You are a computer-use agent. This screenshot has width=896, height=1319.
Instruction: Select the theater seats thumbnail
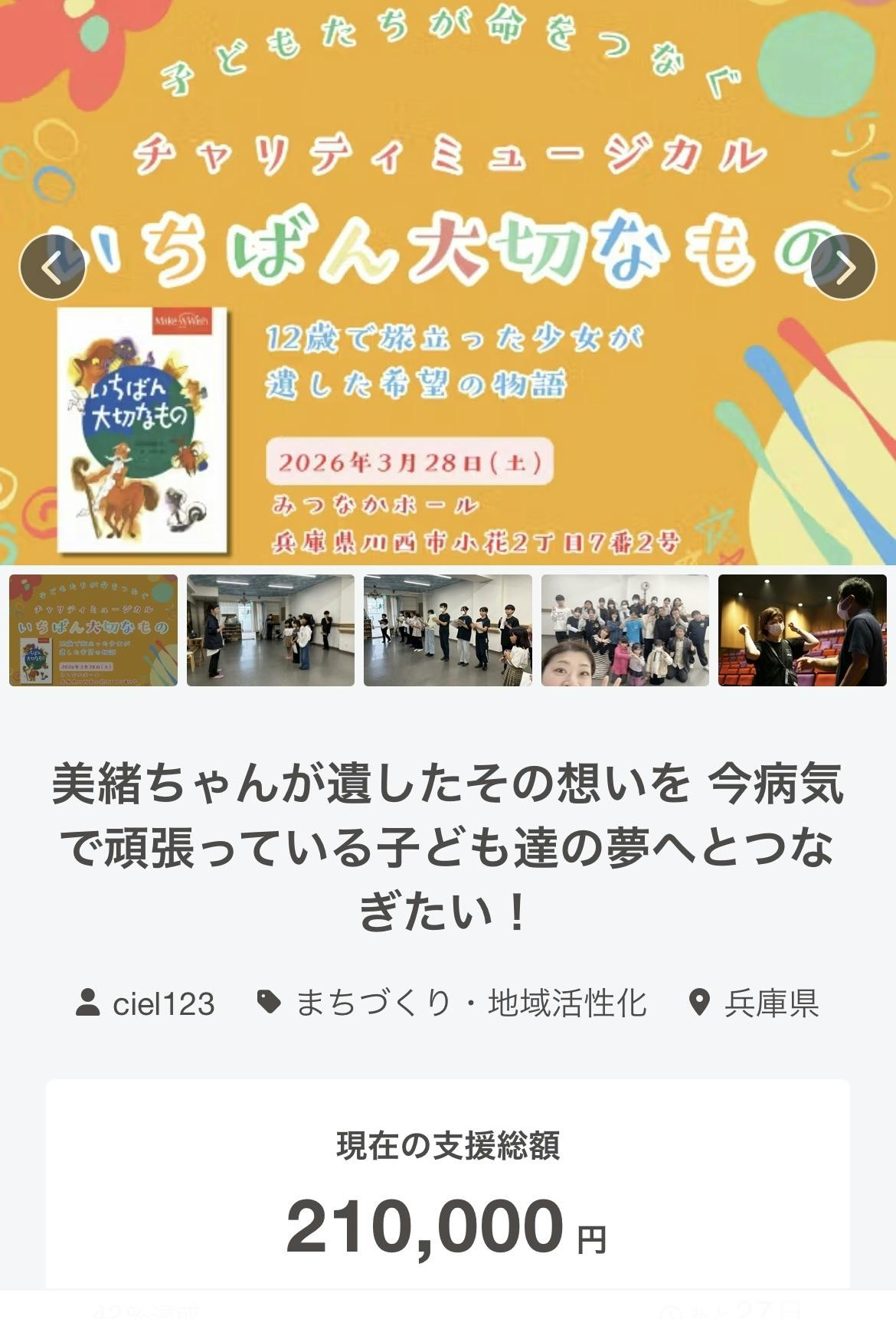pos(802,630)
